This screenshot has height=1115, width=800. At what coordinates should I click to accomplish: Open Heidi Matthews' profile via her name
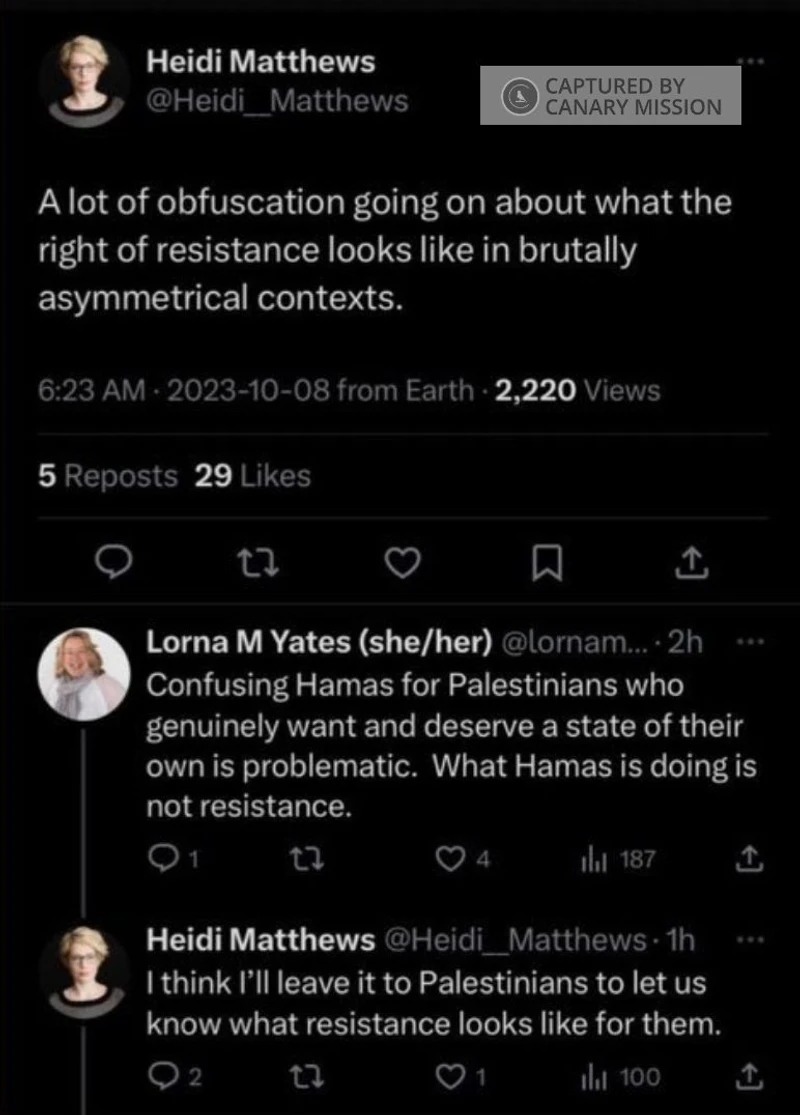pyautogui.click(x=262, y=61)
